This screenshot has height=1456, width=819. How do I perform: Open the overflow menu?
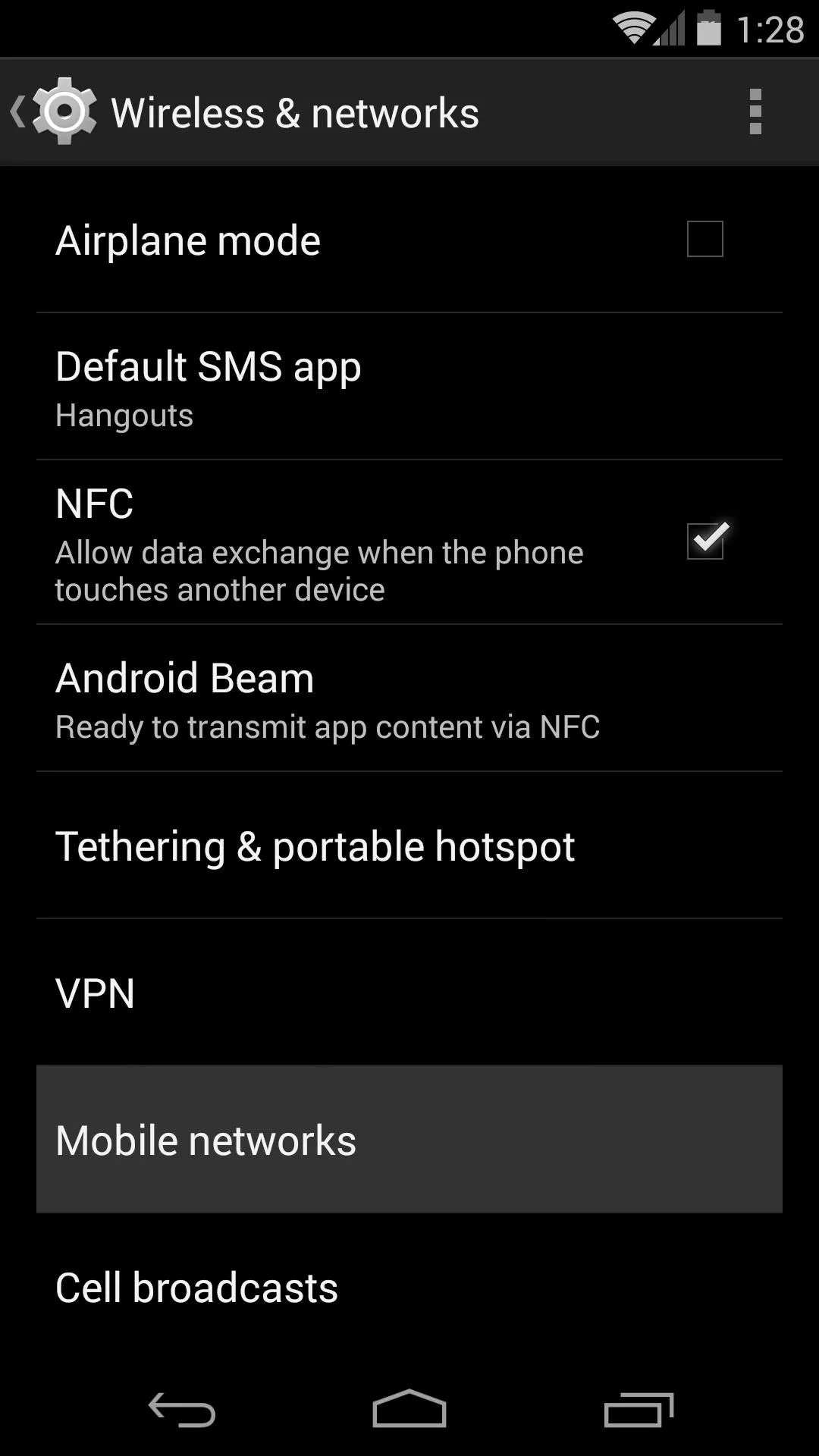pos(755,112)
